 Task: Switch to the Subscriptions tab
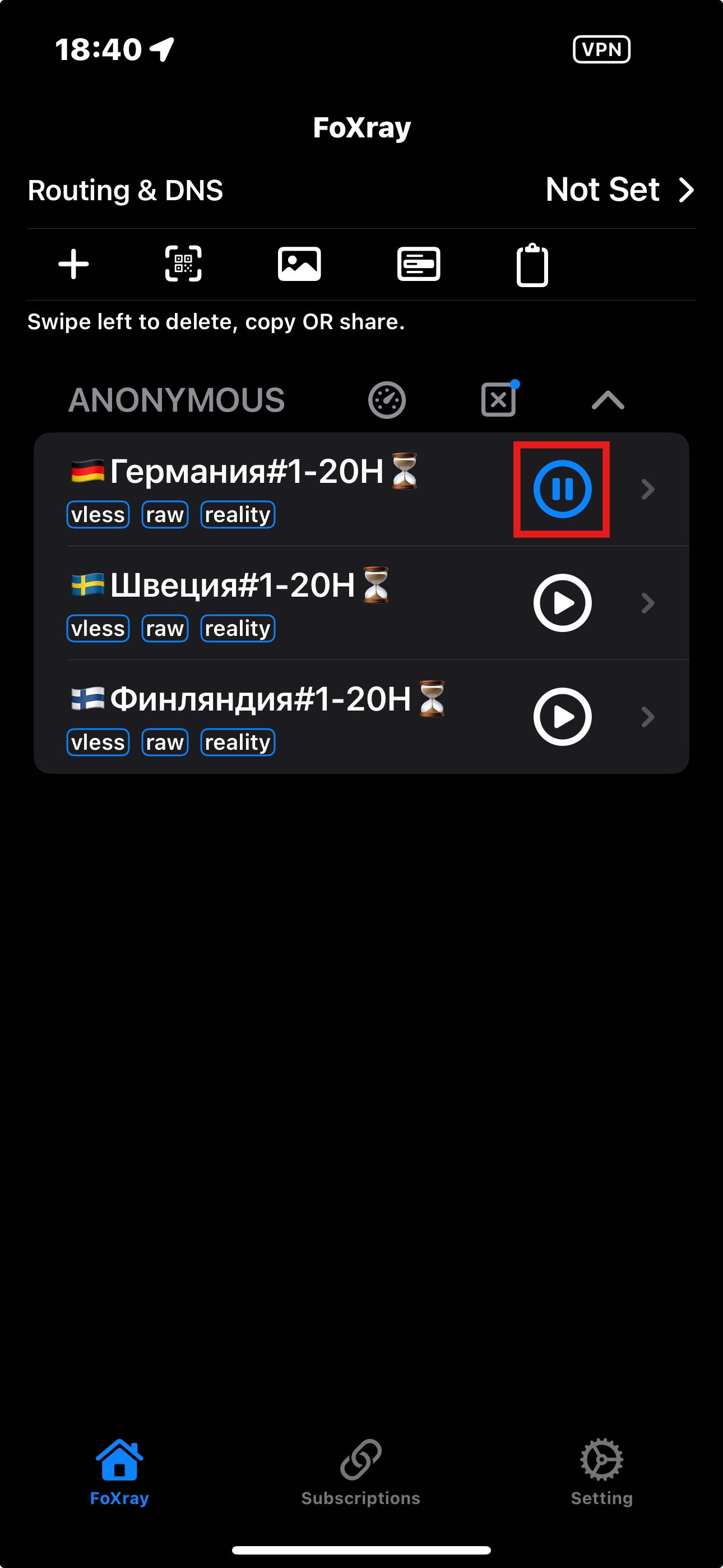[361, 1470]
